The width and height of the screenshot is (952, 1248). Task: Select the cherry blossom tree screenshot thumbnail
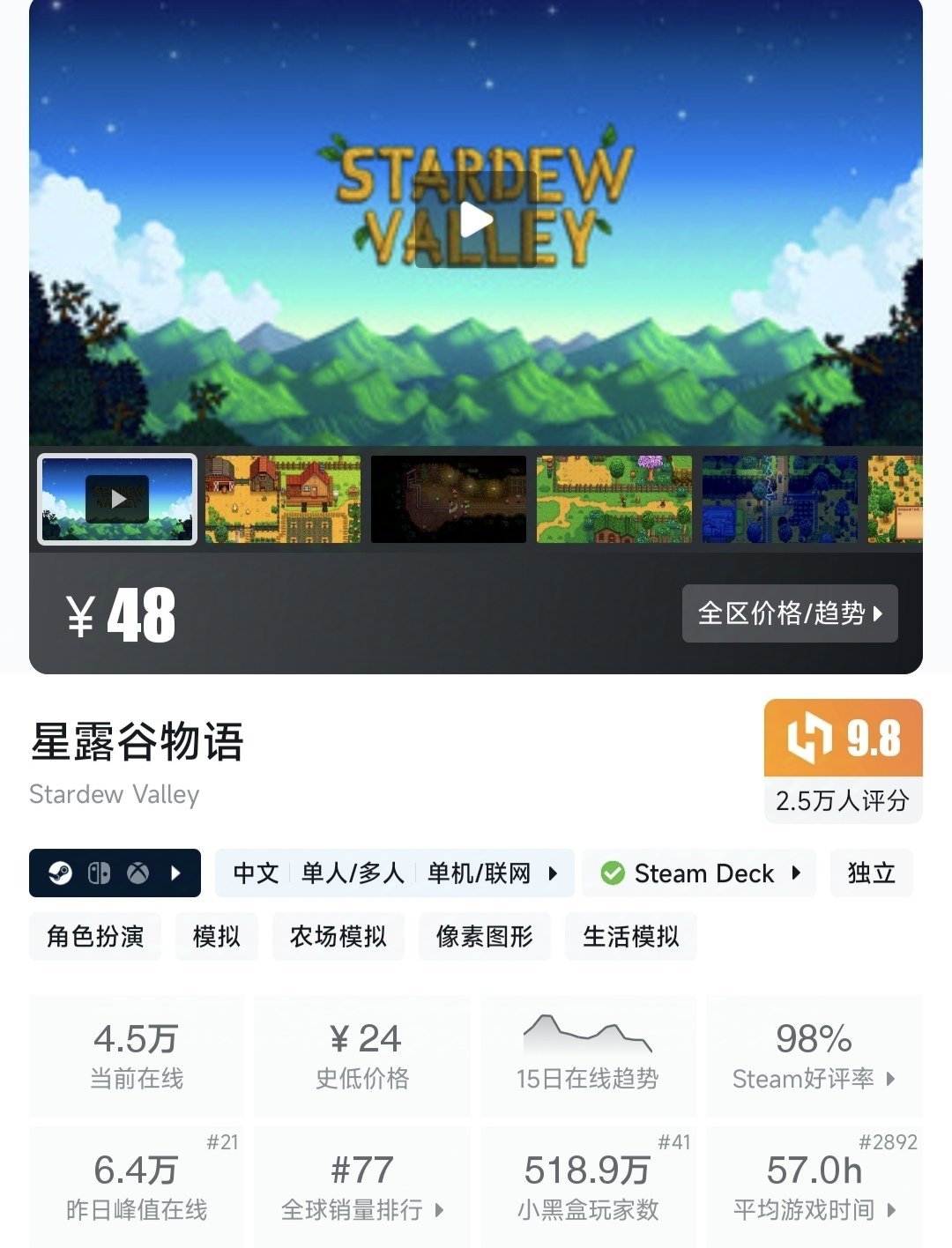[614, 499]
